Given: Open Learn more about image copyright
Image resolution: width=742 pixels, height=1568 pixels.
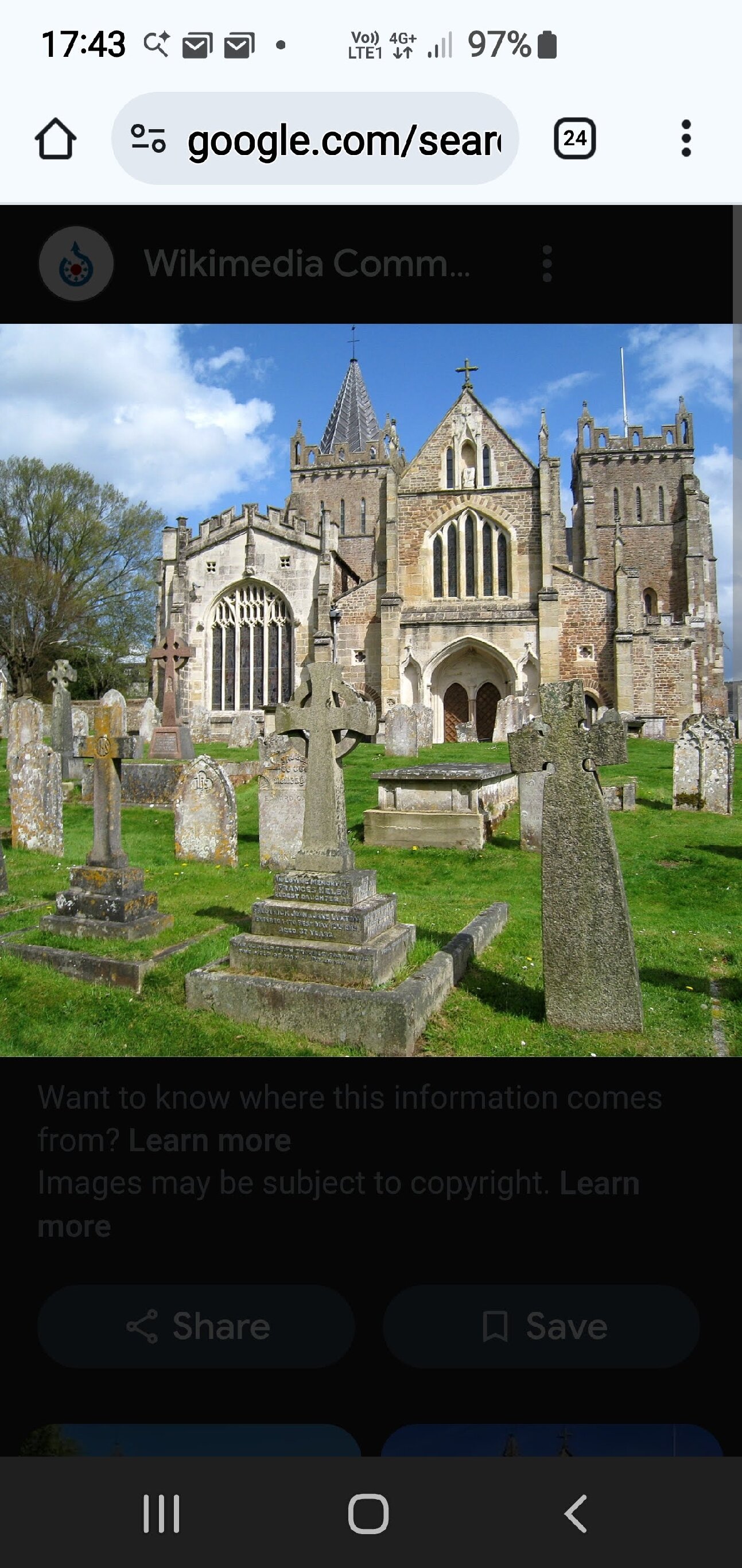Looking at the screenshot, I should (599, 1183).
